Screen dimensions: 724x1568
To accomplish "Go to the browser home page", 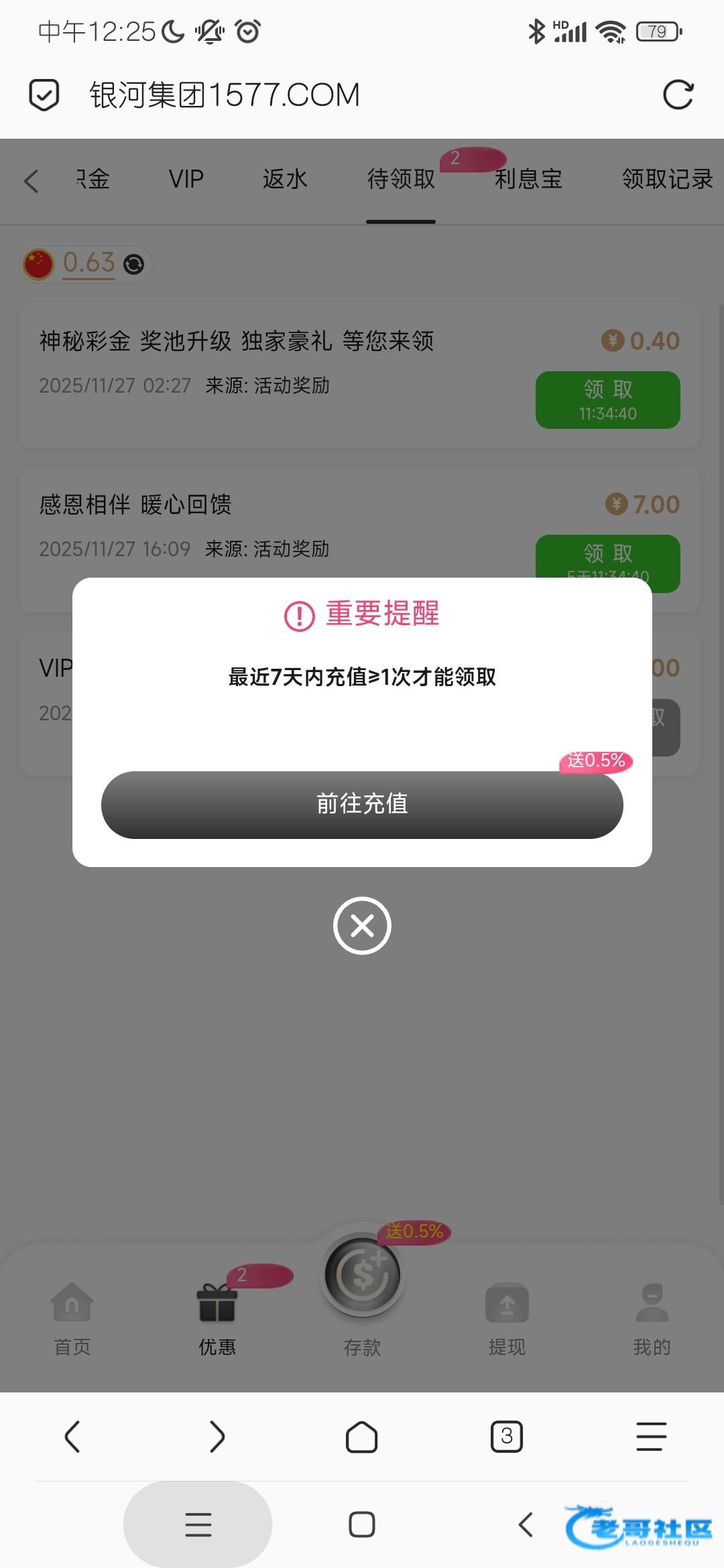I will coord(362,1436).
